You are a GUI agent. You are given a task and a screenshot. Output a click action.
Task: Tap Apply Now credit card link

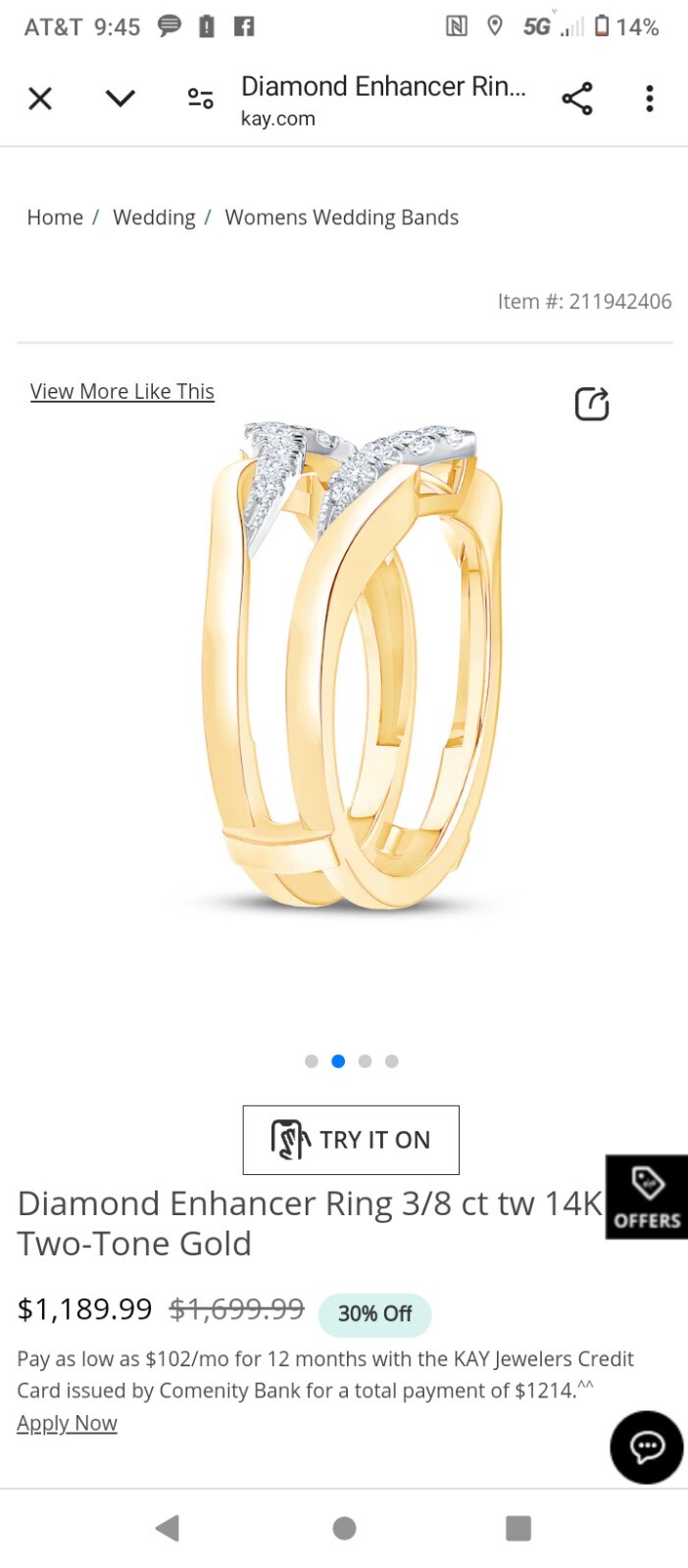pyautogui.click(x=67, y=1423)
